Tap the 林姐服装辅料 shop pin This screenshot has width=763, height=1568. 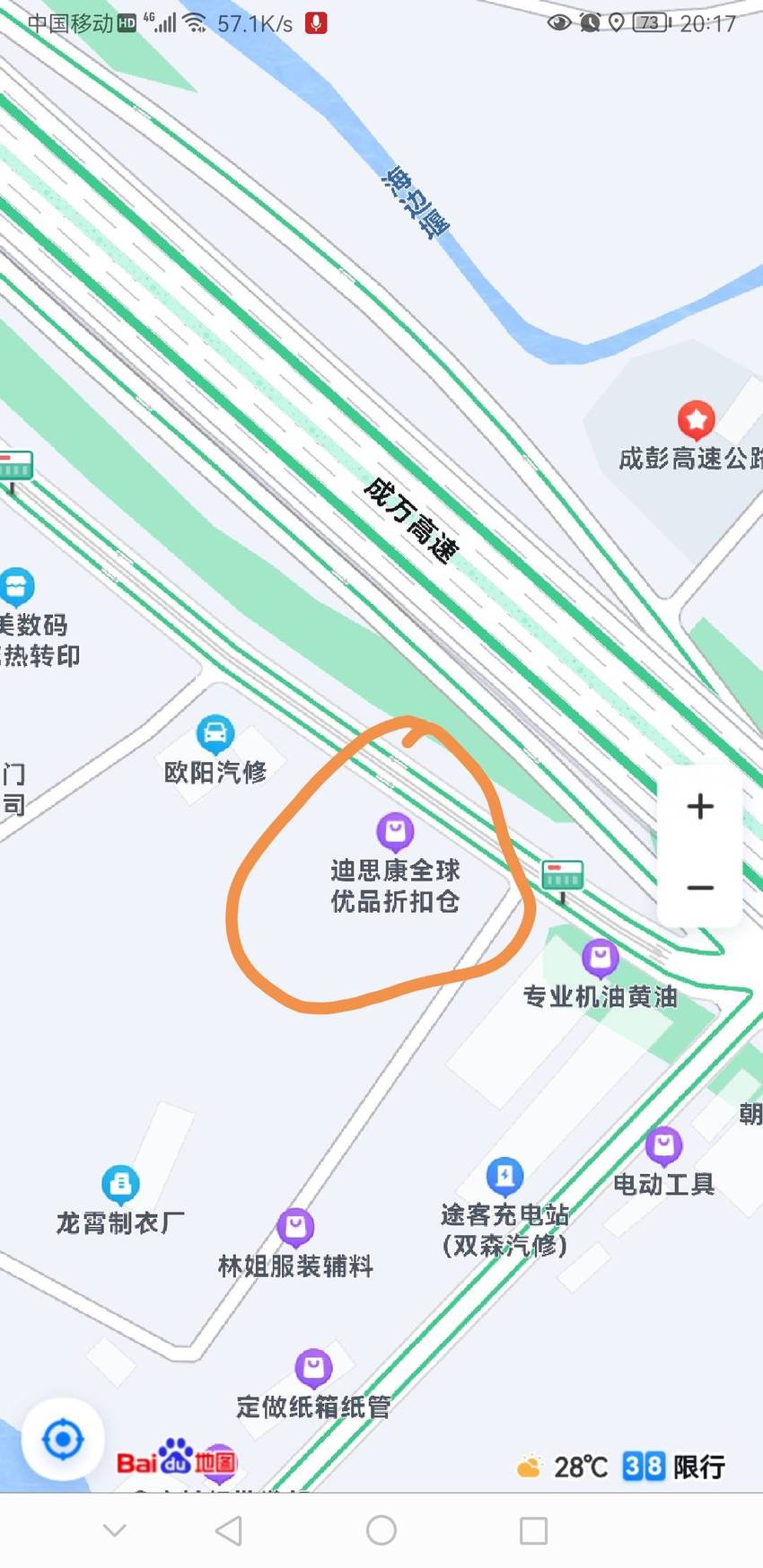click(295, 1228)
